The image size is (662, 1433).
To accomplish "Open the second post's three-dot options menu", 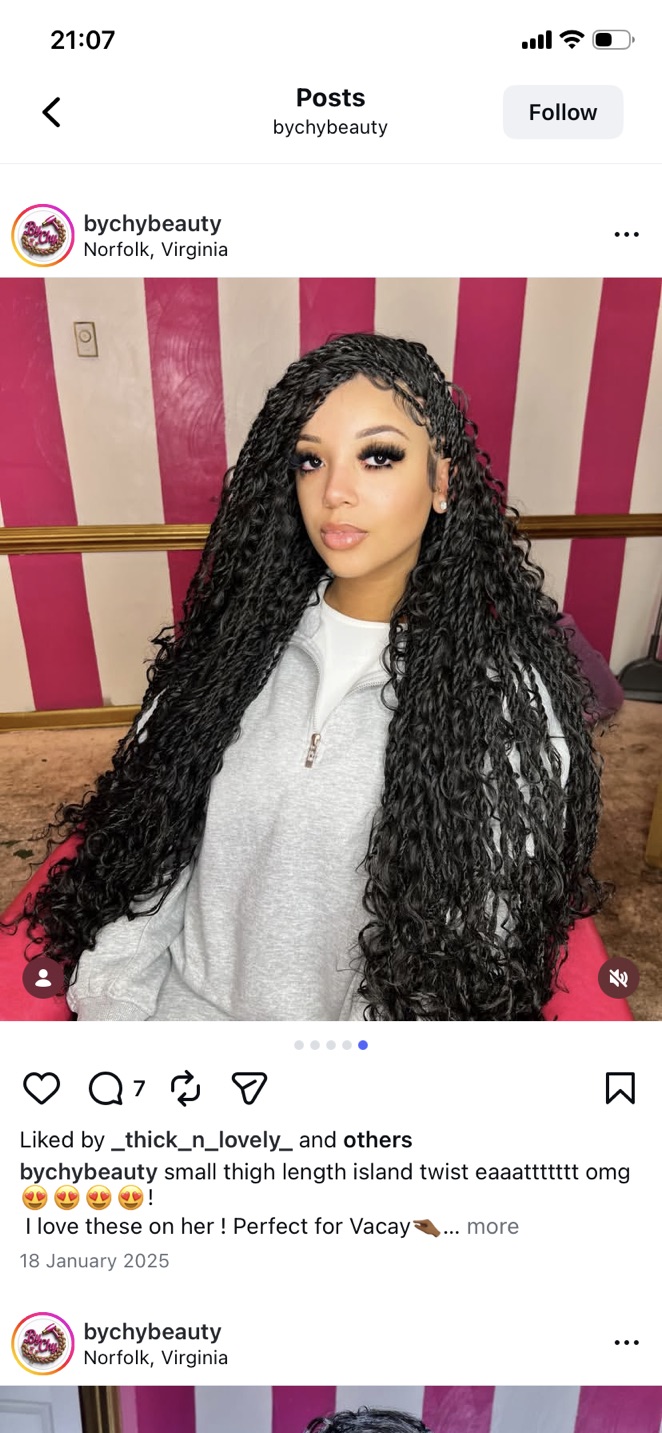I will [x=626, y=1343].
